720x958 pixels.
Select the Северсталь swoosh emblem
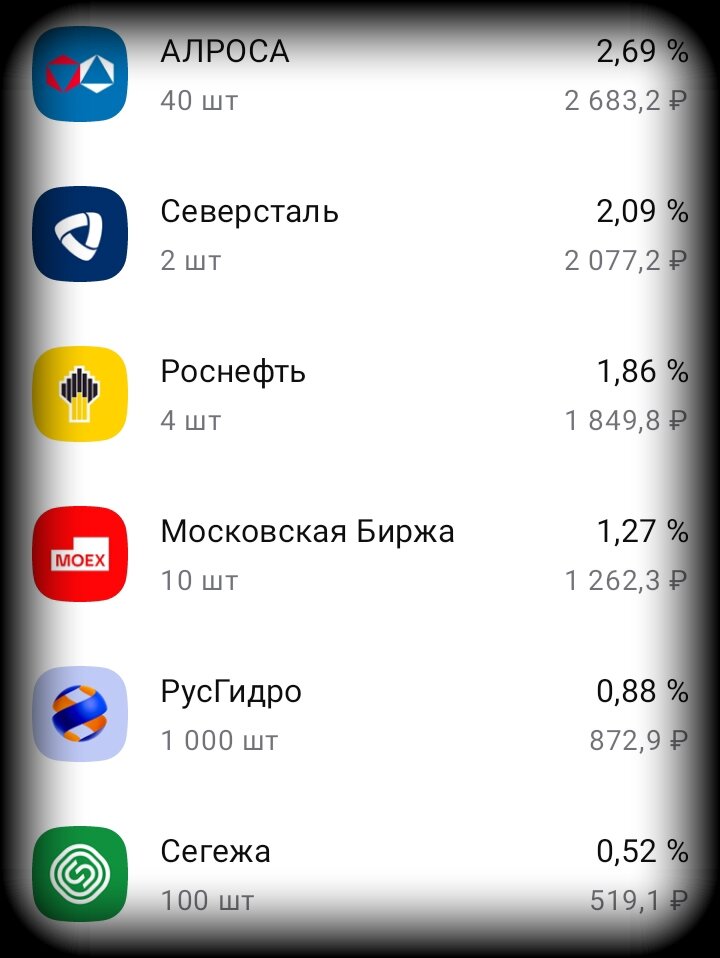(80, 234)
